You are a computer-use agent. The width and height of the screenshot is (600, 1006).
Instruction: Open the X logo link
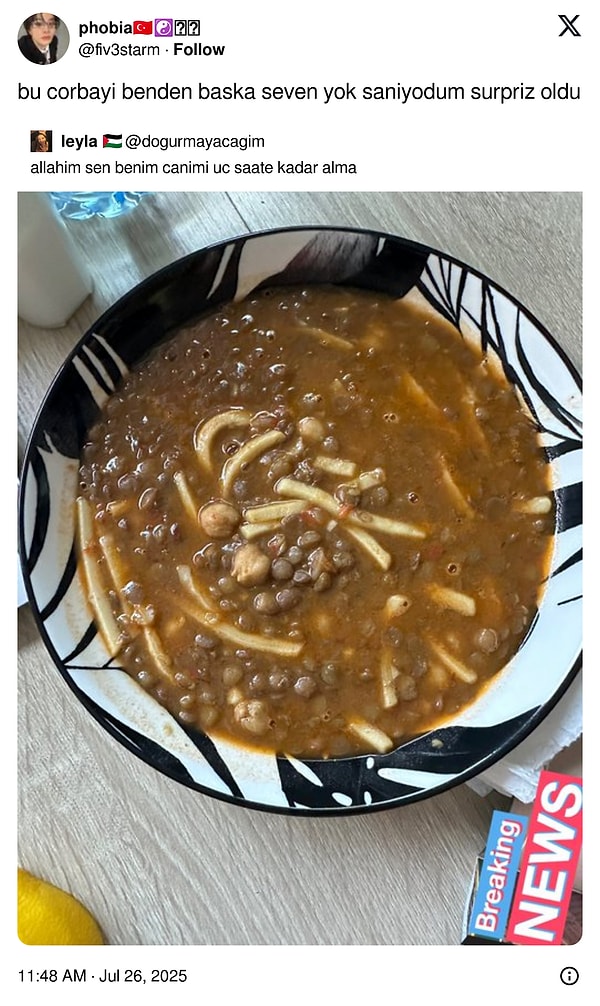(x=569, y=27)
